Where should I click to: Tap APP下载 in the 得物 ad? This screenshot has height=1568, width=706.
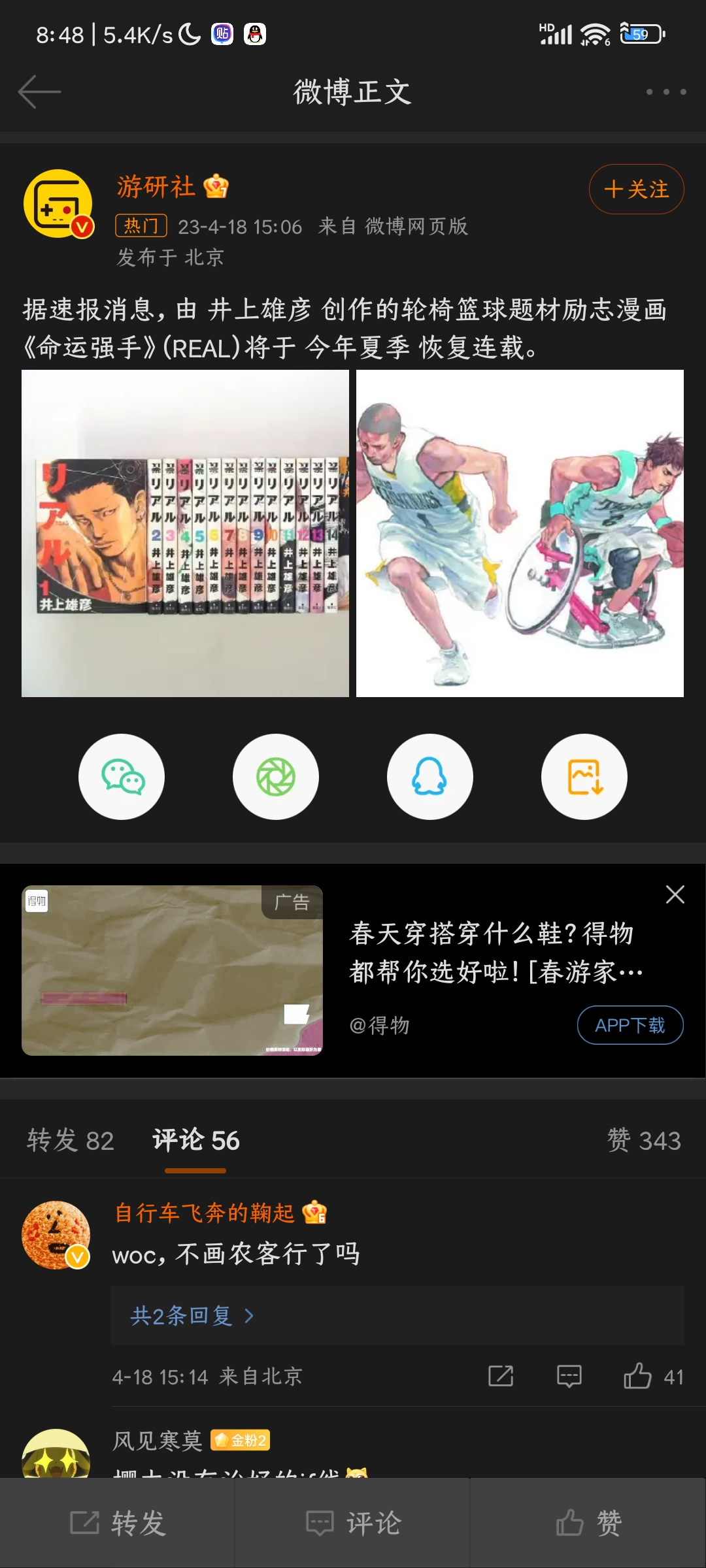(x=630, y=1025)
